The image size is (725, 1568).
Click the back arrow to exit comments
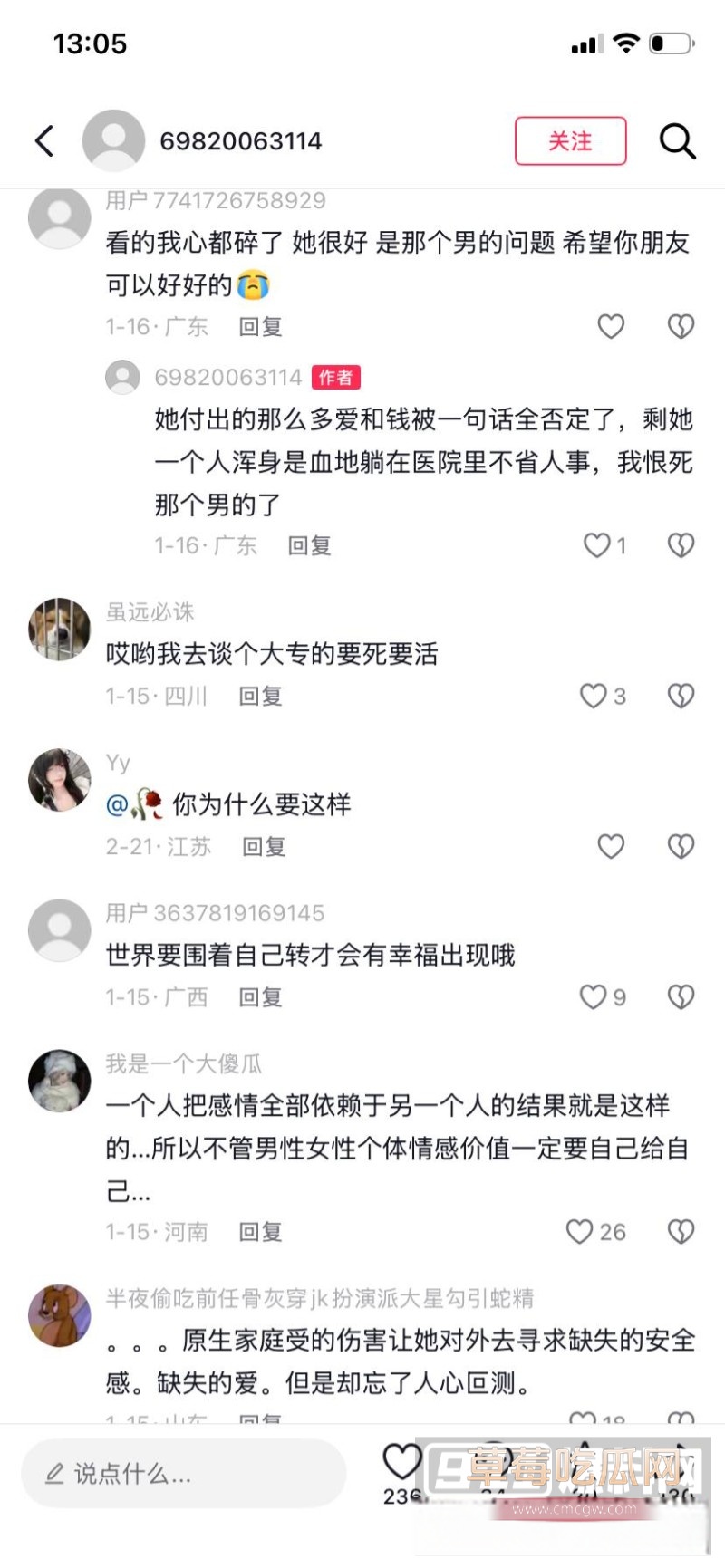43,141
